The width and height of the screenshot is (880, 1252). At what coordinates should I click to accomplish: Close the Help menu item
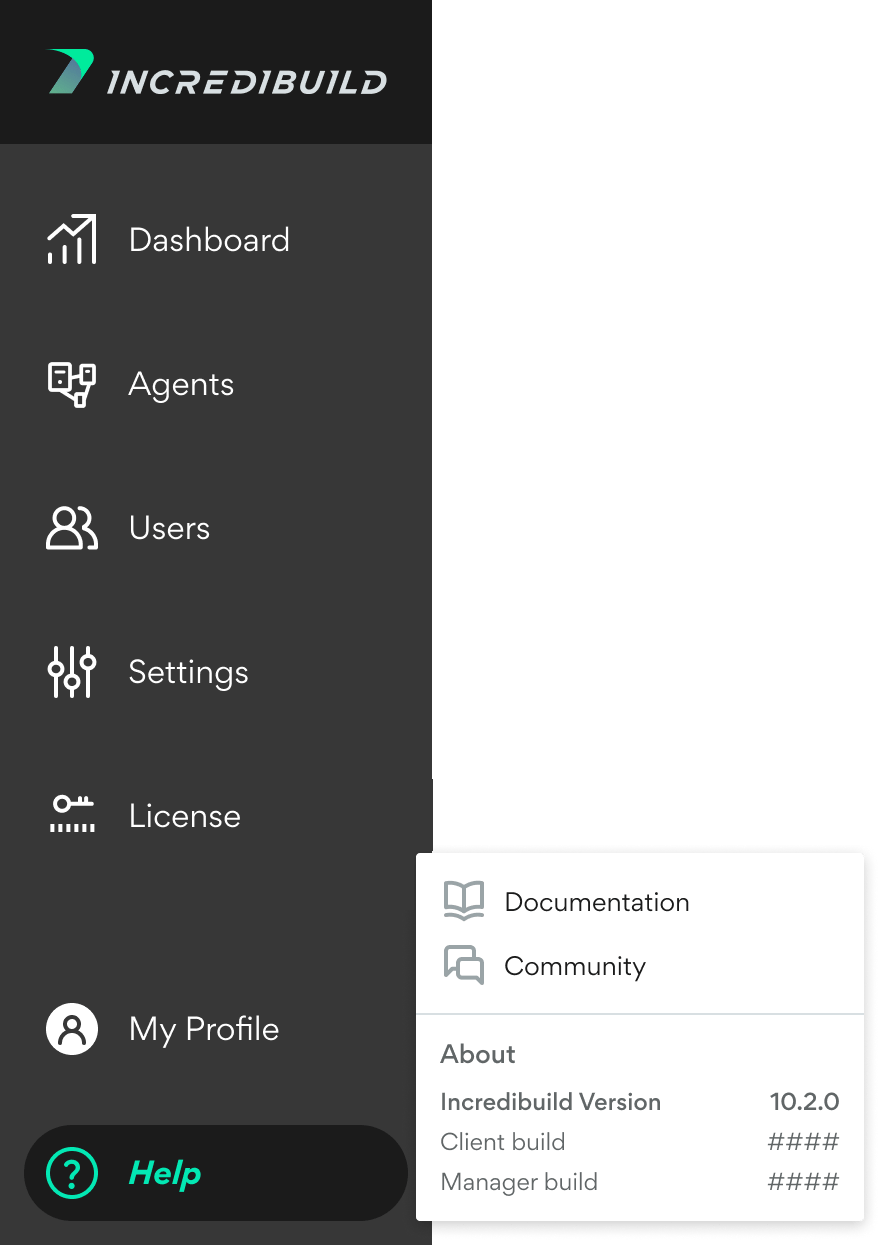point(216,1173)
